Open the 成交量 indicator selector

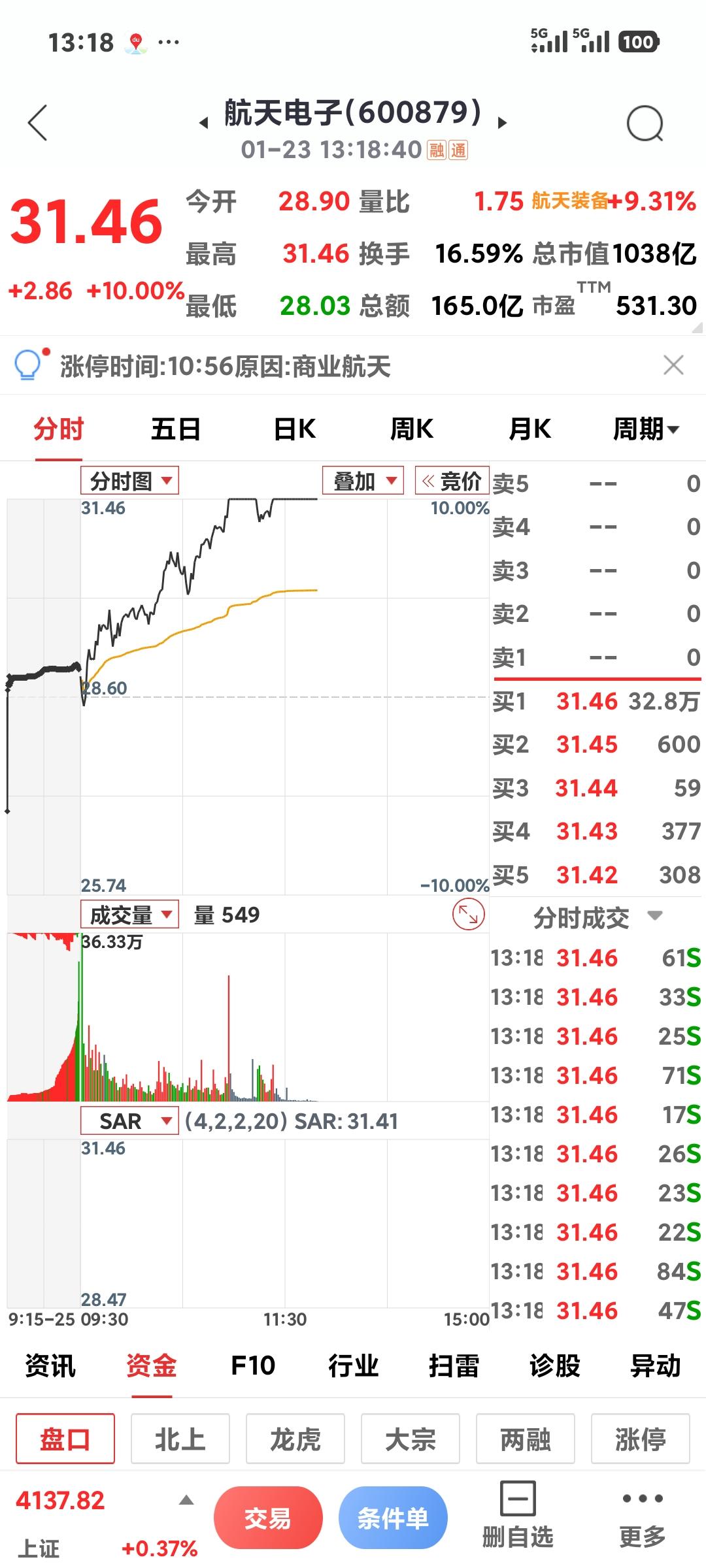tap(128, 915)
